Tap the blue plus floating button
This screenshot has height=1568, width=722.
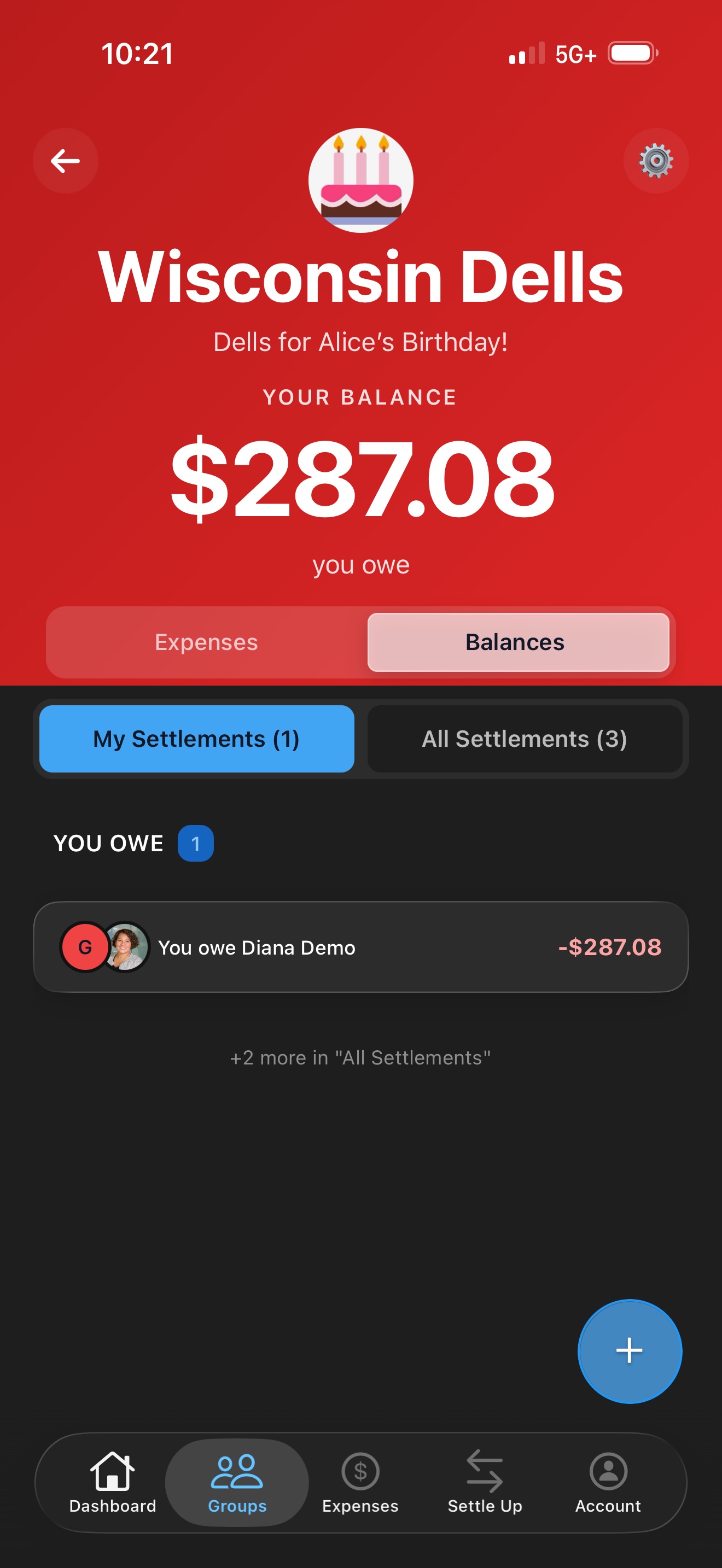tap(629, 1351)
